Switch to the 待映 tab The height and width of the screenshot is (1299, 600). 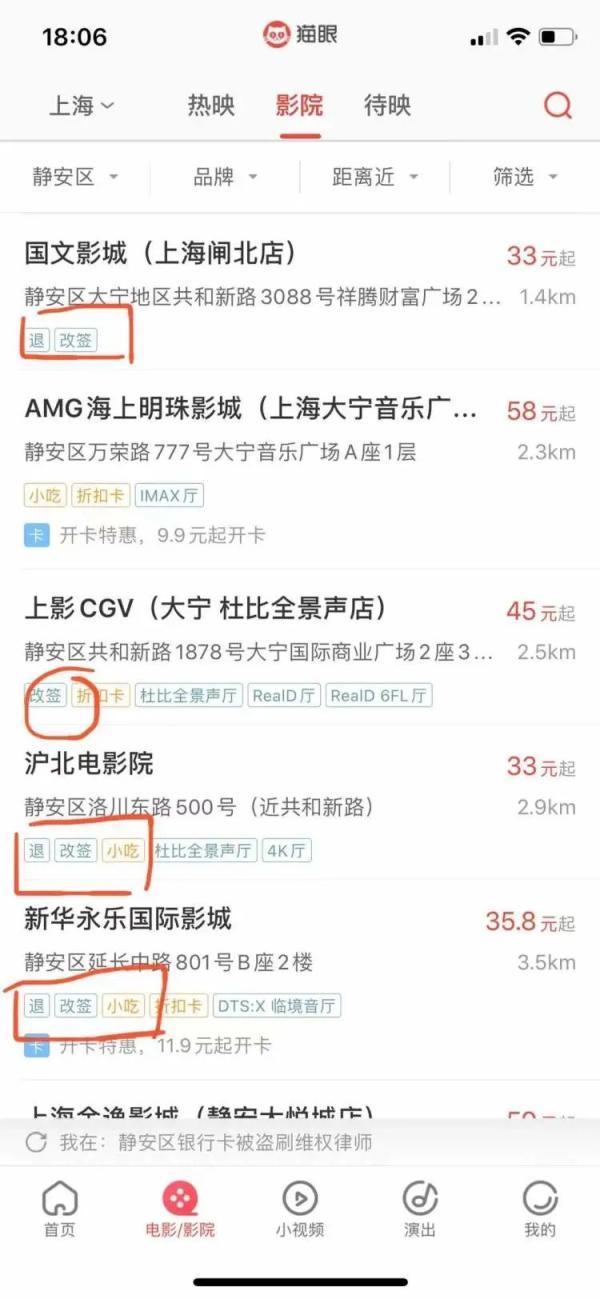(387, 105)
